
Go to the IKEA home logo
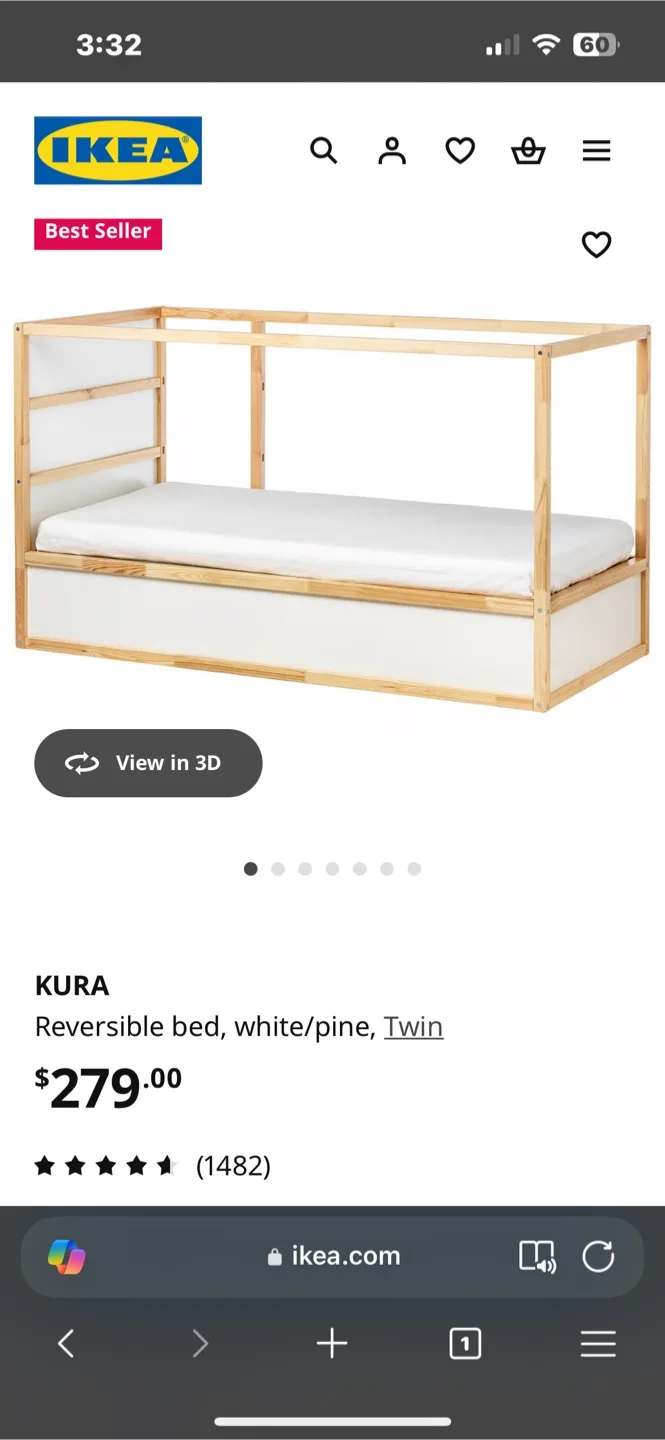click(x=118, y=151)
